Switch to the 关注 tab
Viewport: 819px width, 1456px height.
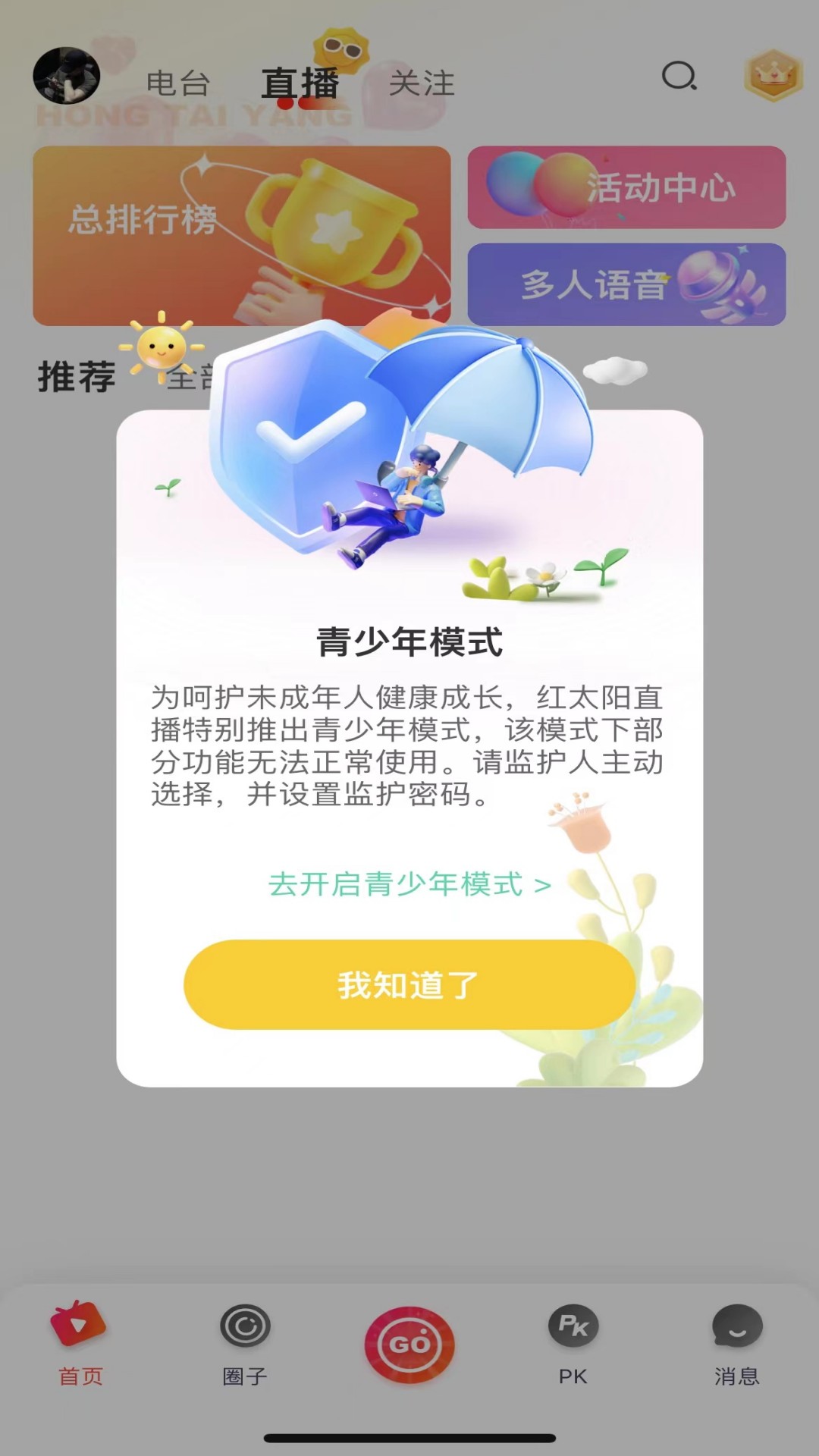tap(422, 85)
